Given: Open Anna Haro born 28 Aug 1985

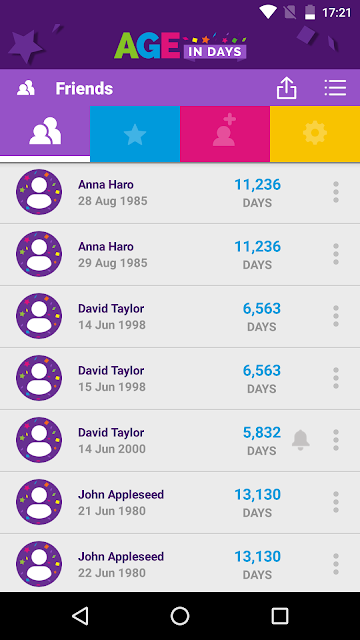Looking at the screenshot, I should pos(180,193).
